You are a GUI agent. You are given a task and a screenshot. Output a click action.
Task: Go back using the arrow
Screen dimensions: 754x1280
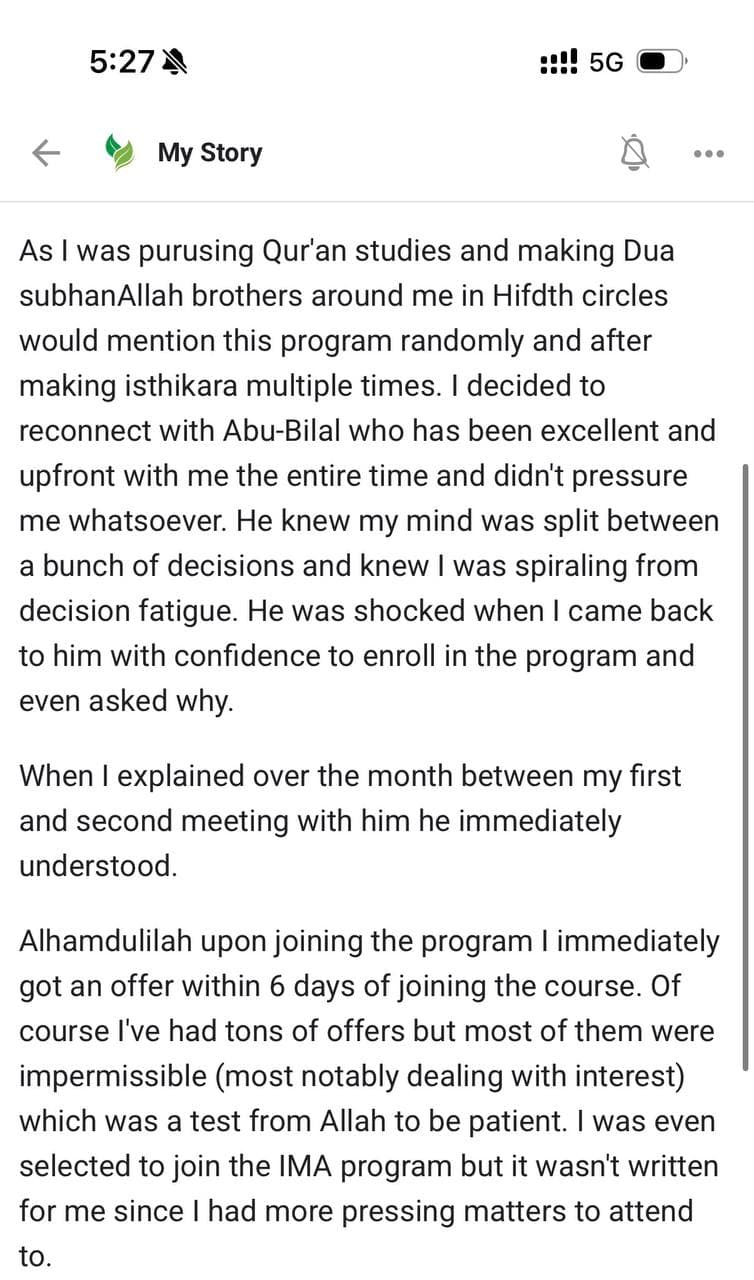tap(46, 153)
